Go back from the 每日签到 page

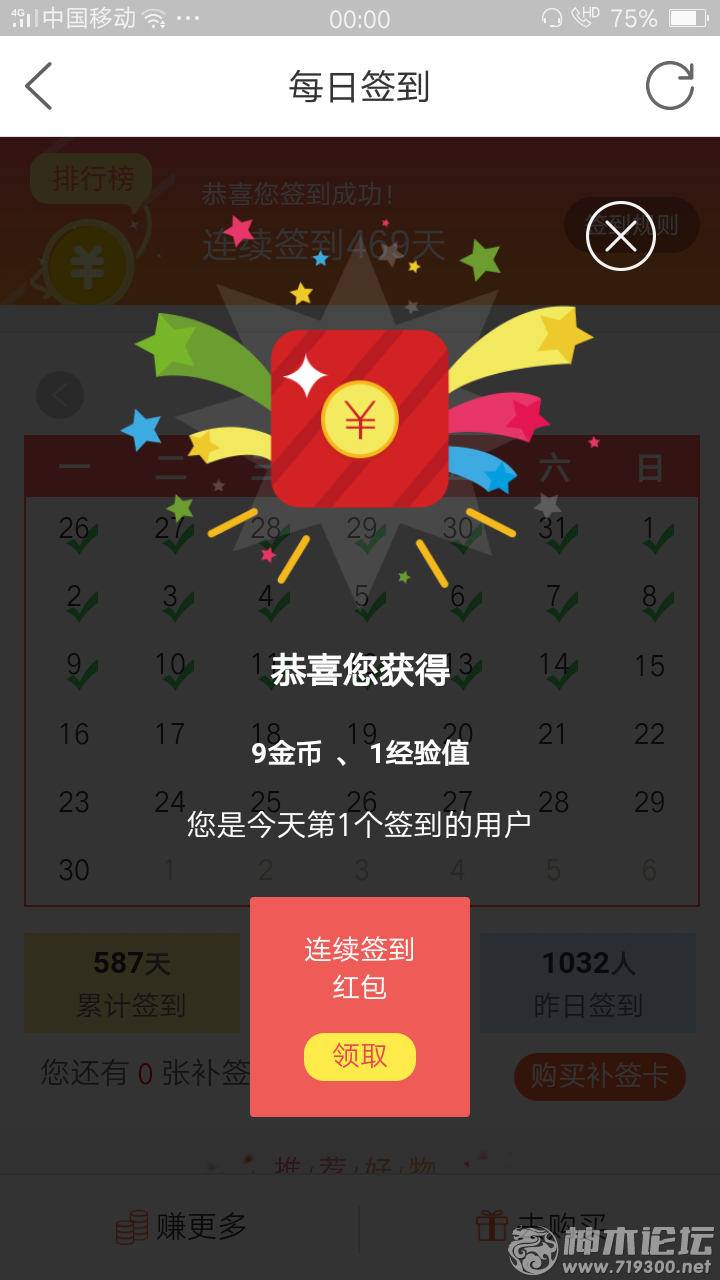(39, 86)
